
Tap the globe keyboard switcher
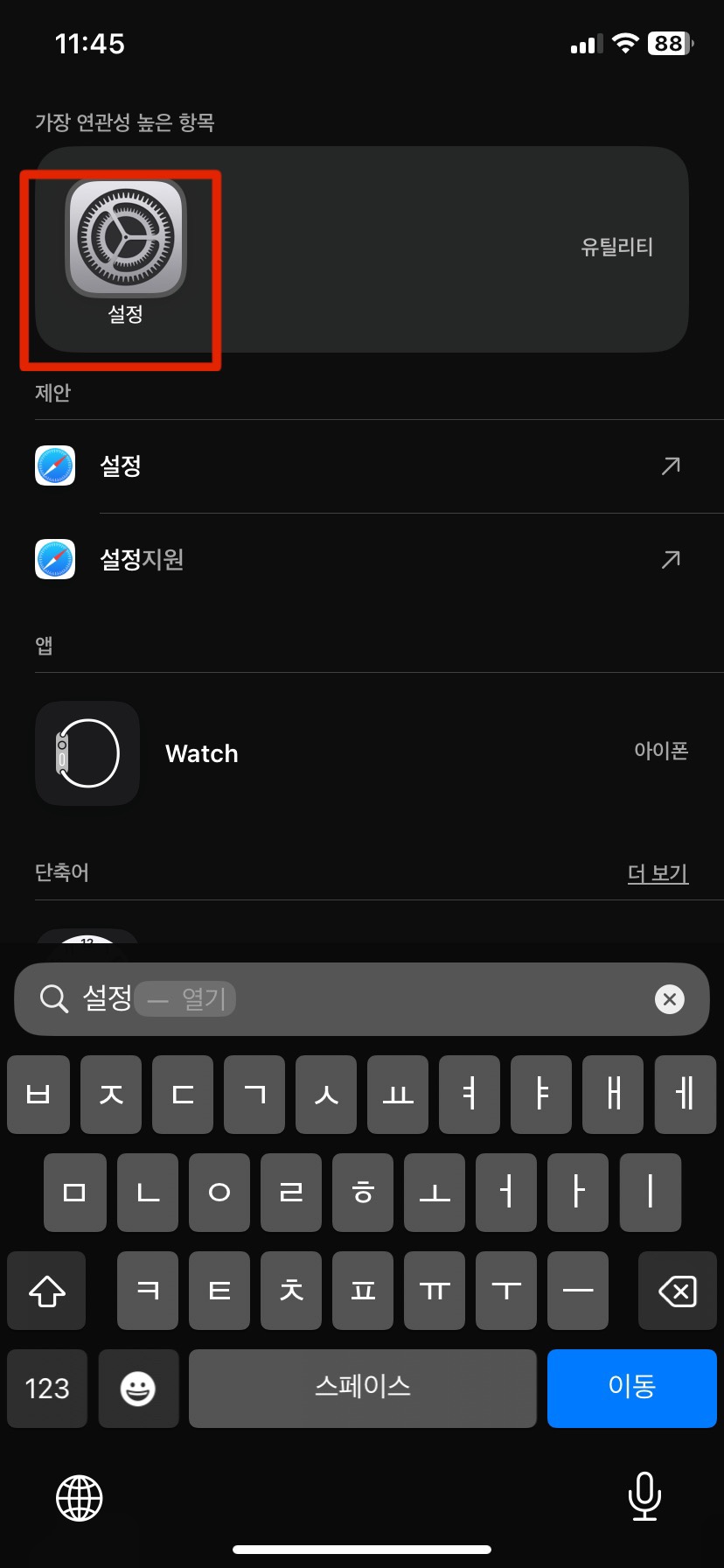[x=80, y=1497]
